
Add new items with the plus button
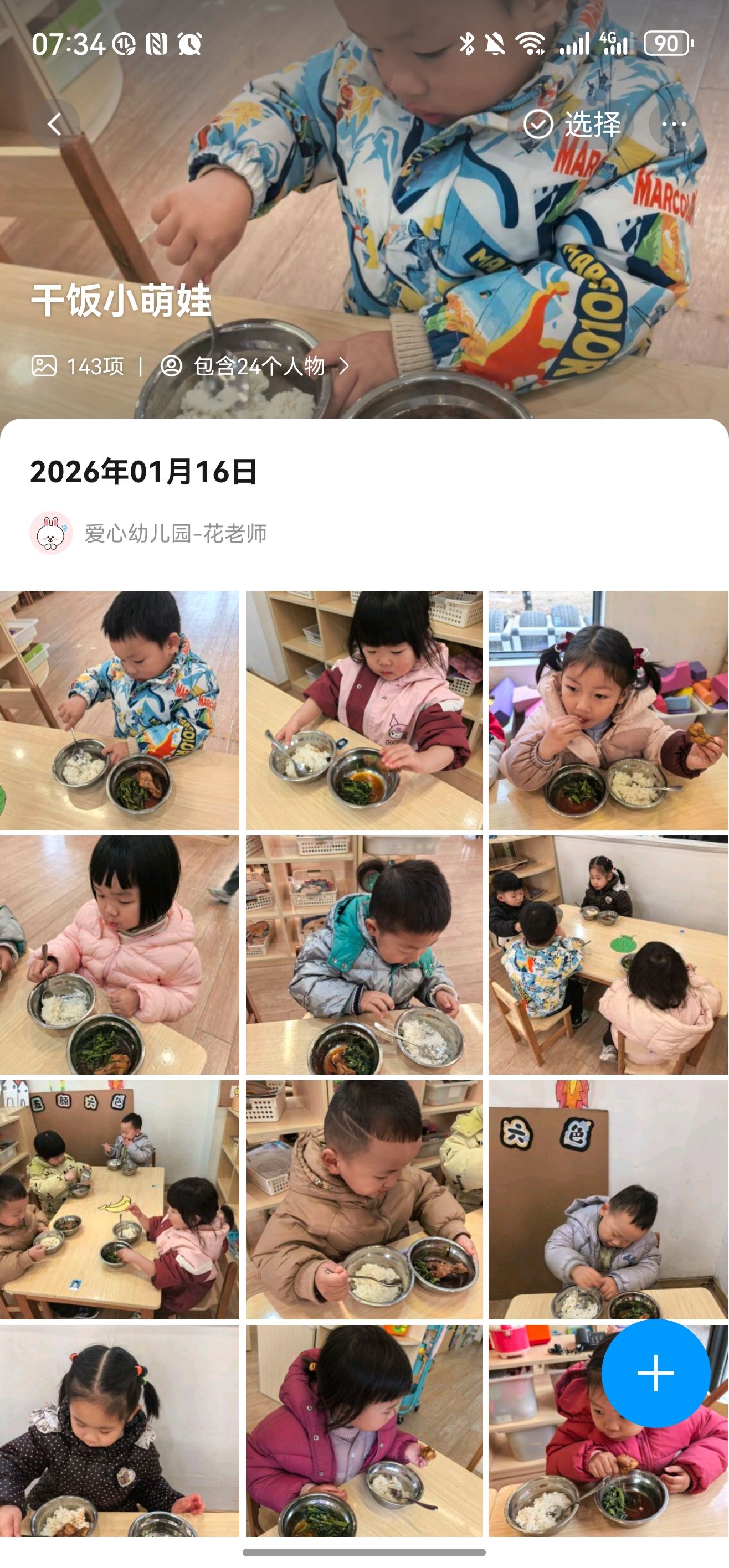pos(655,1373)
